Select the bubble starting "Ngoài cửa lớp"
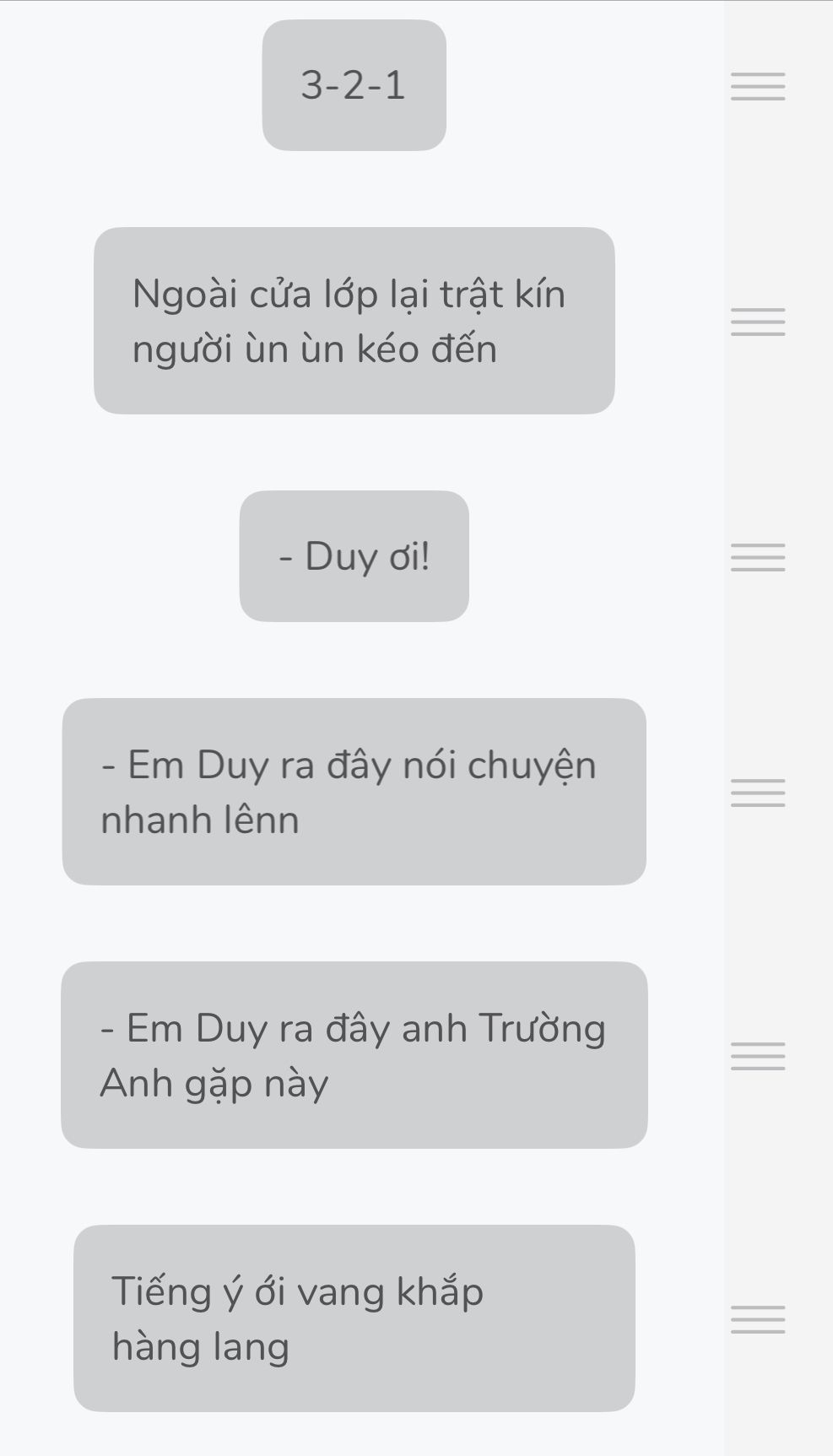Screen dimensions: 833x1456 (x=354, y=321)
